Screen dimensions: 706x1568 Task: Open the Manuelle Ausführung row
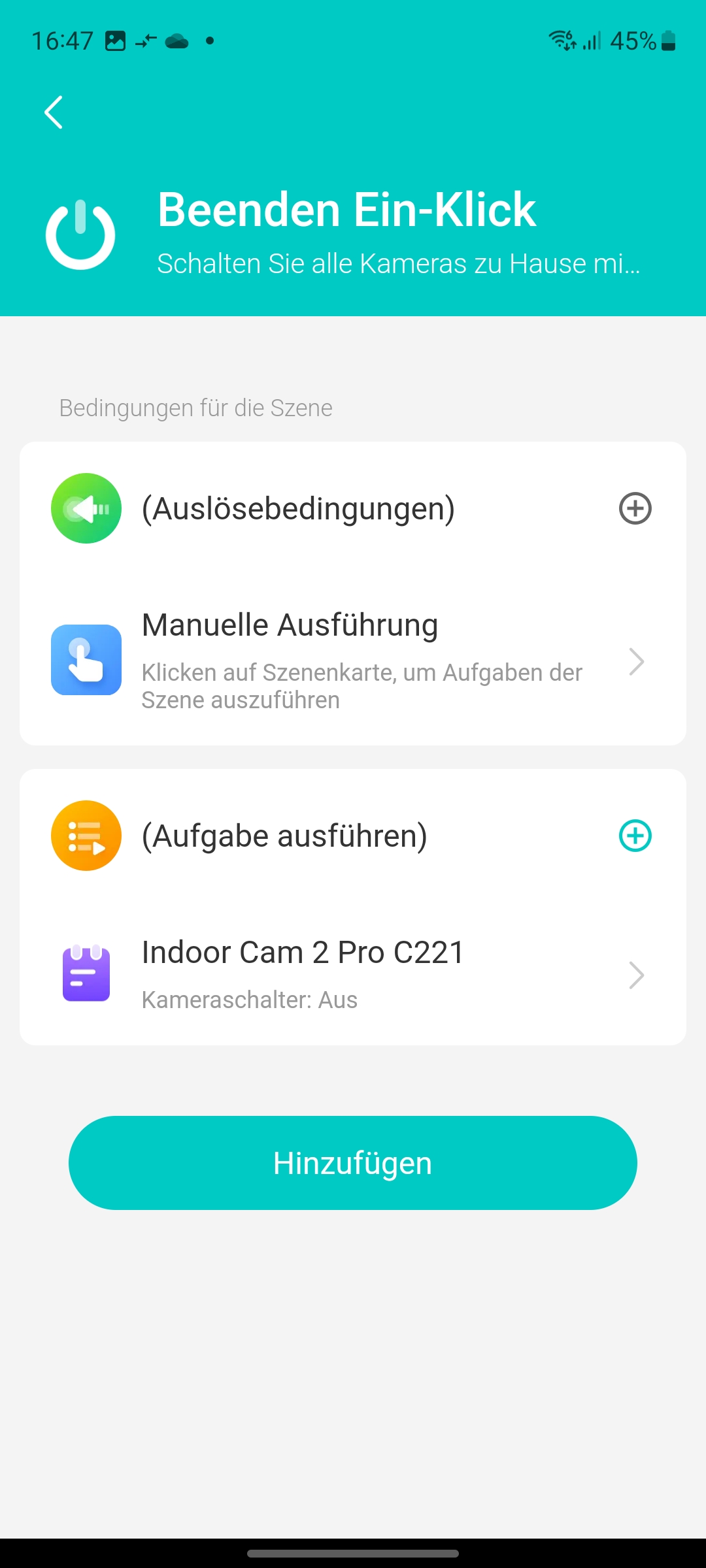353,661
